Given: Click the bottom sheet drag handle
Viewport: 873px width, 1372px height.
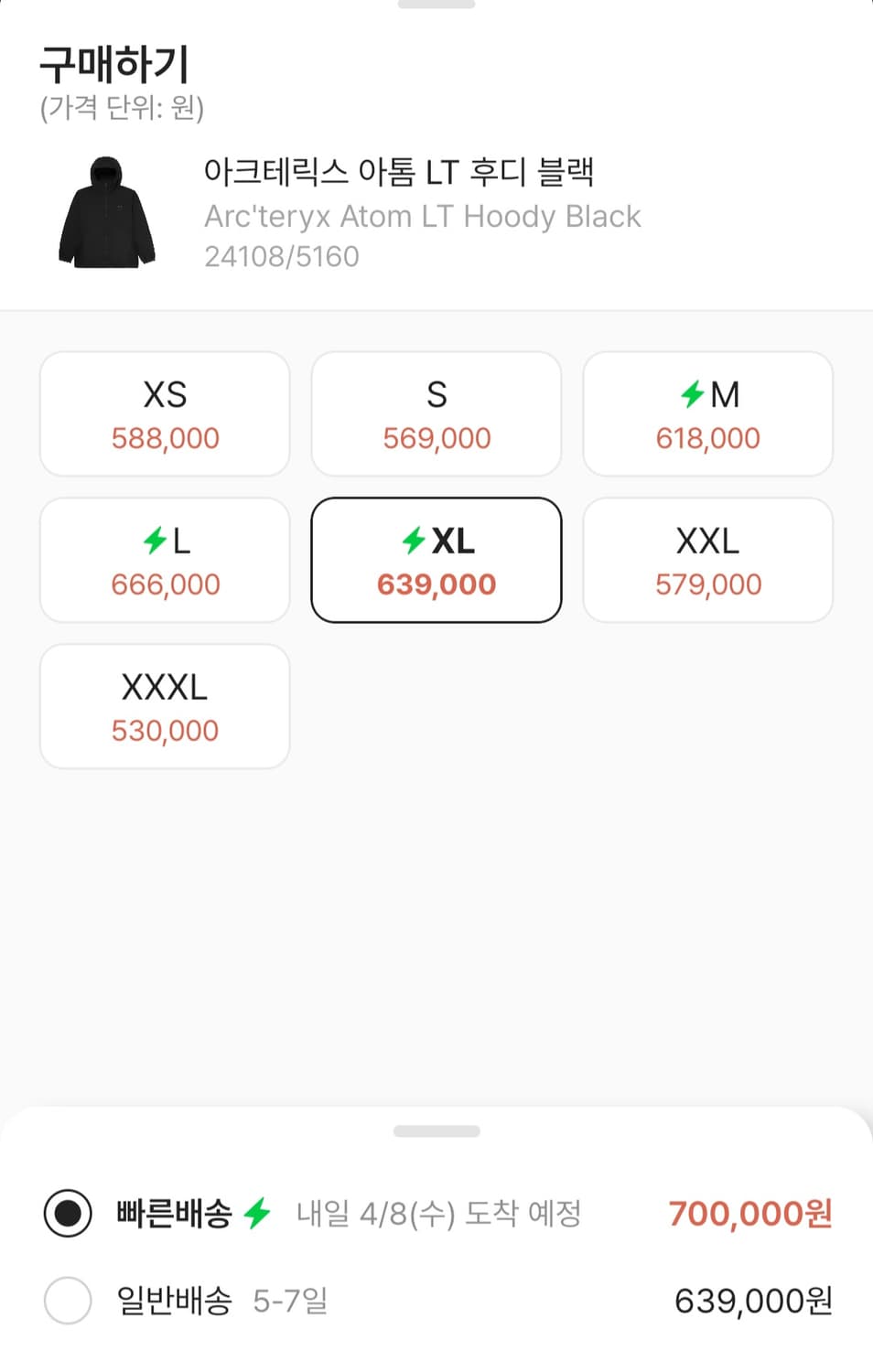Looking at the screenshot, I should coord(436,1131).
